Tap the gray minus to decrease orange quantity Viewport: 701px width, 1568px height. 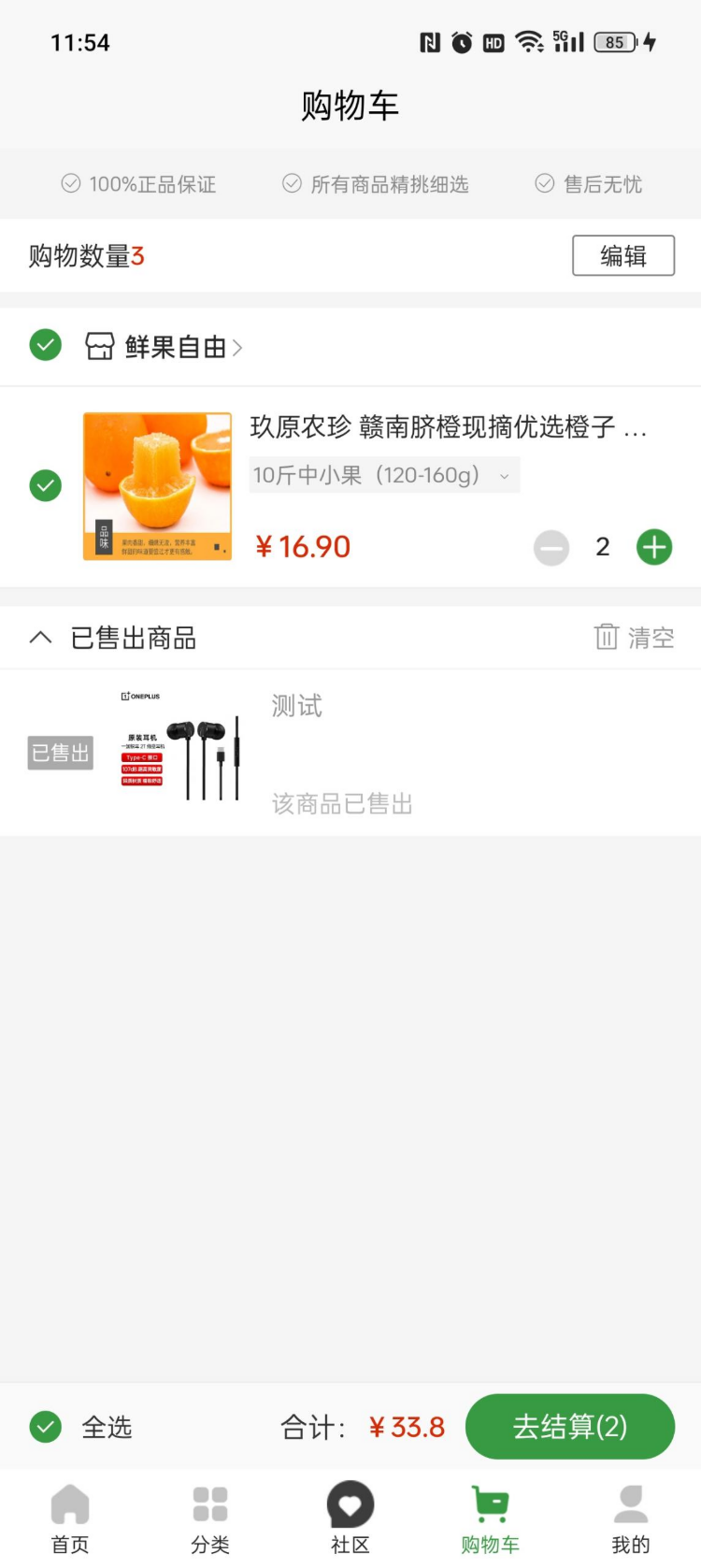(551, 548)
